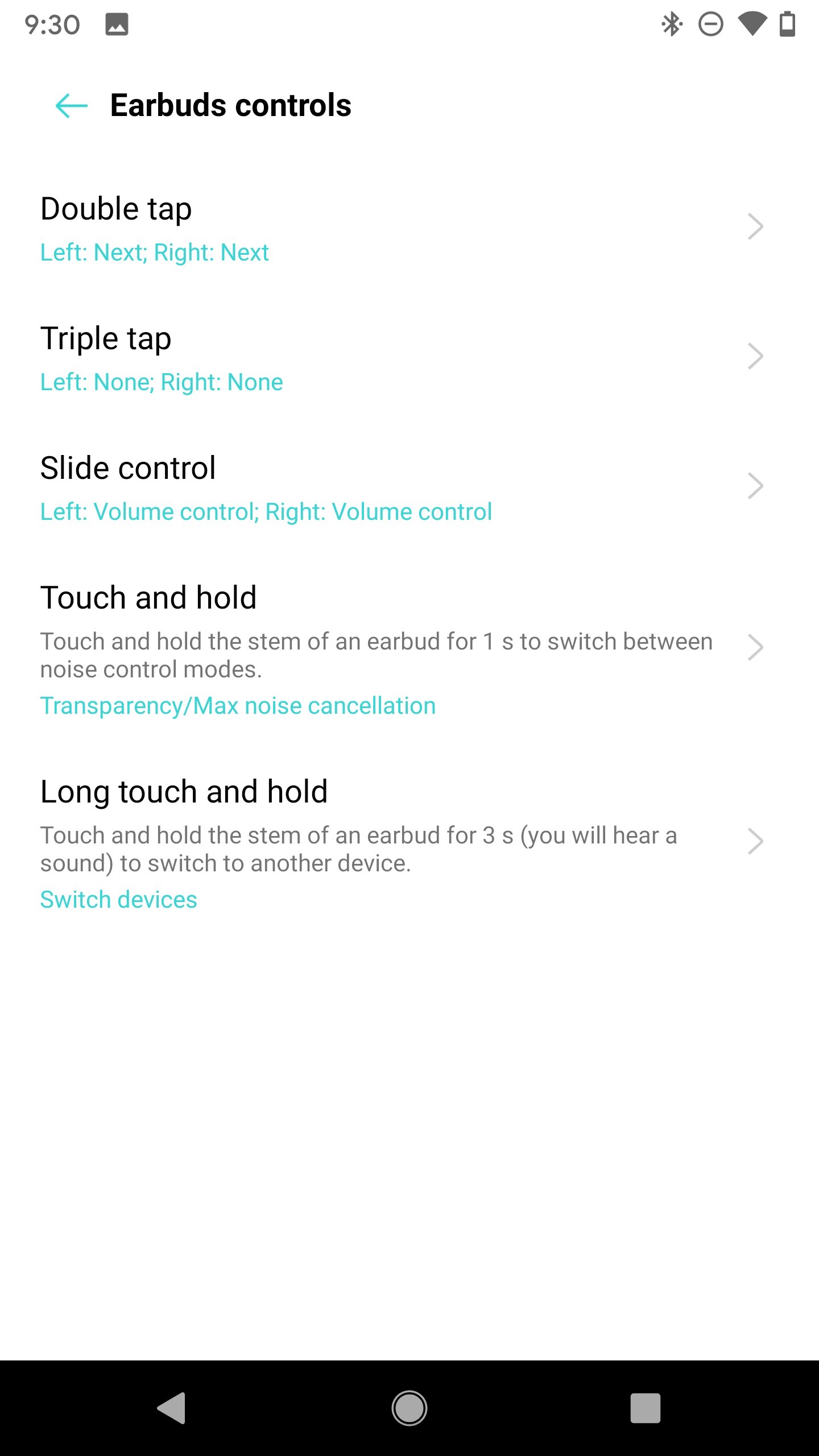Open Slide control settings

tap(409, 487)
